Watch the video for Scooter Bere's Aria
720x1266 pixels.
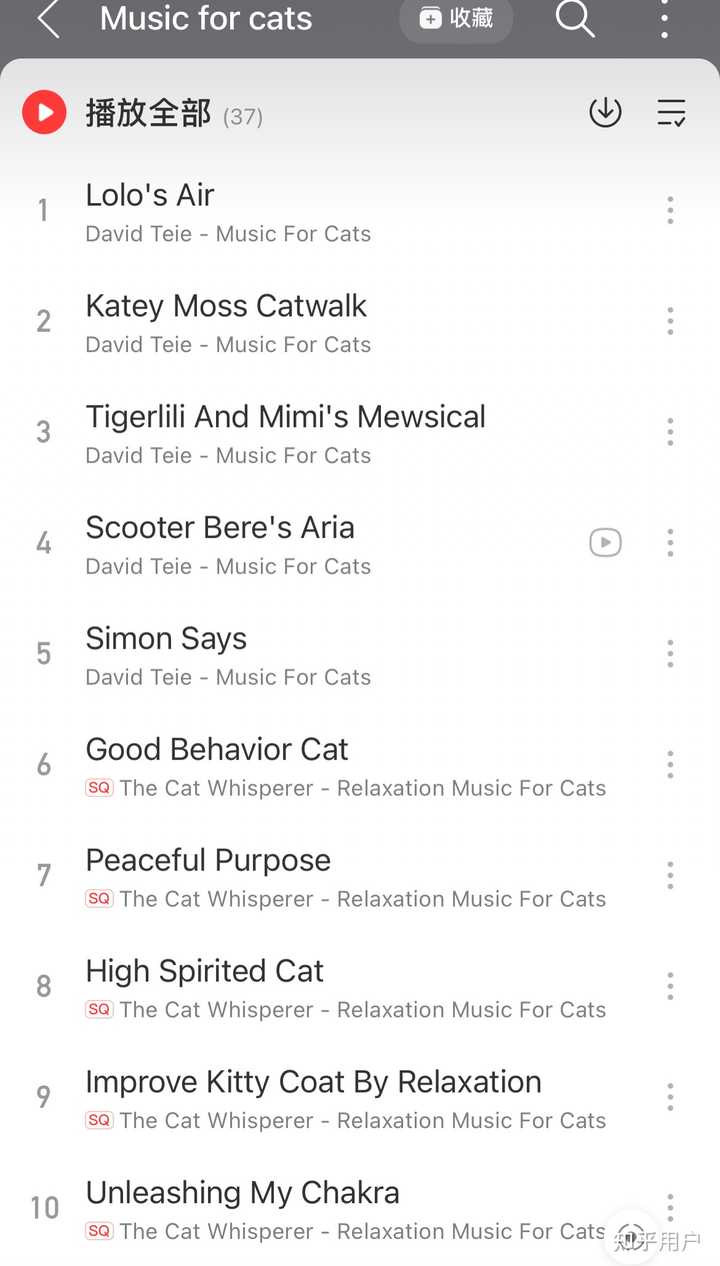click(605, 543)
